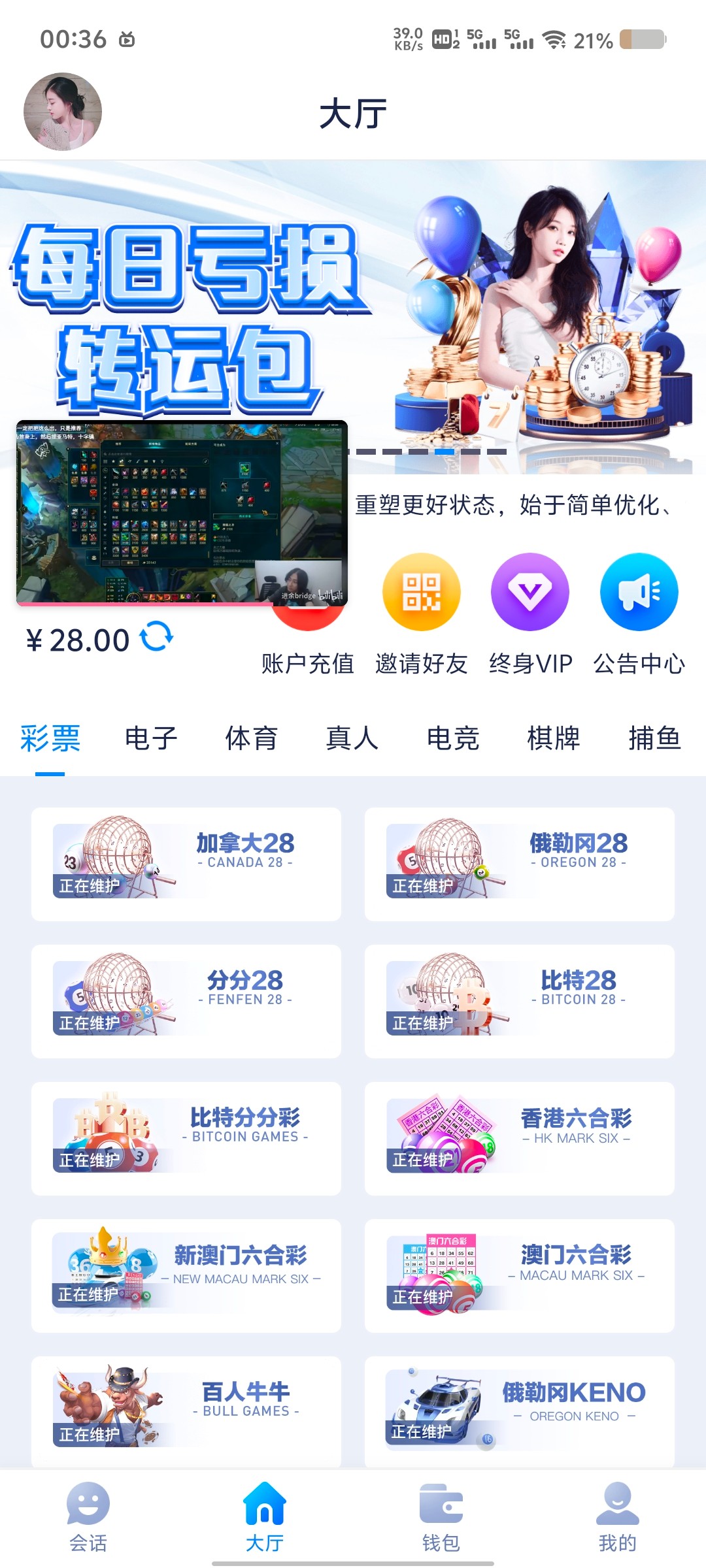The width and height of the screenshot is (706, 1568).
Task: Open the 俄勒冈28 game card
Action: (520, 864)
